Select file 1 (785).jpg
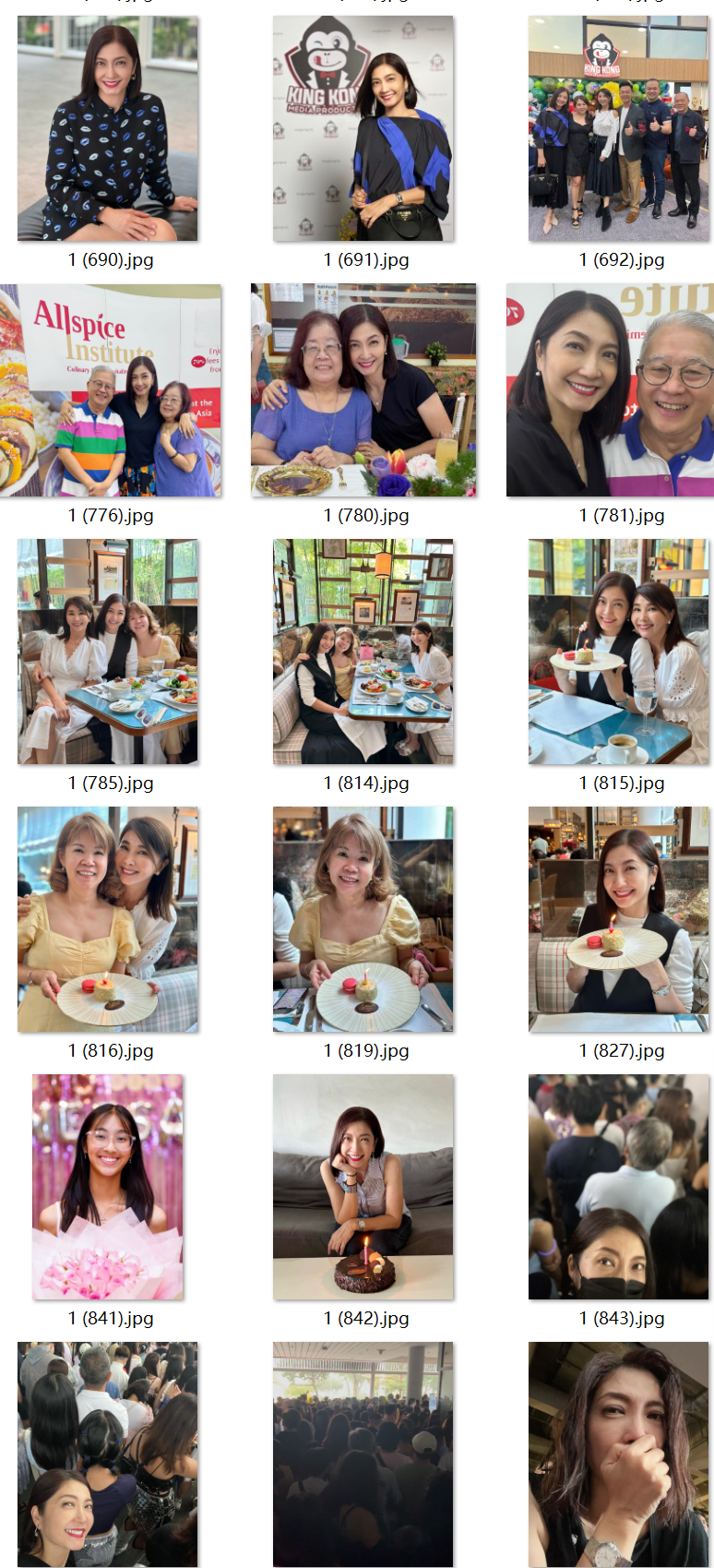Image resolution: width=714 pixels, height=1568 pixels. (108, 652)
